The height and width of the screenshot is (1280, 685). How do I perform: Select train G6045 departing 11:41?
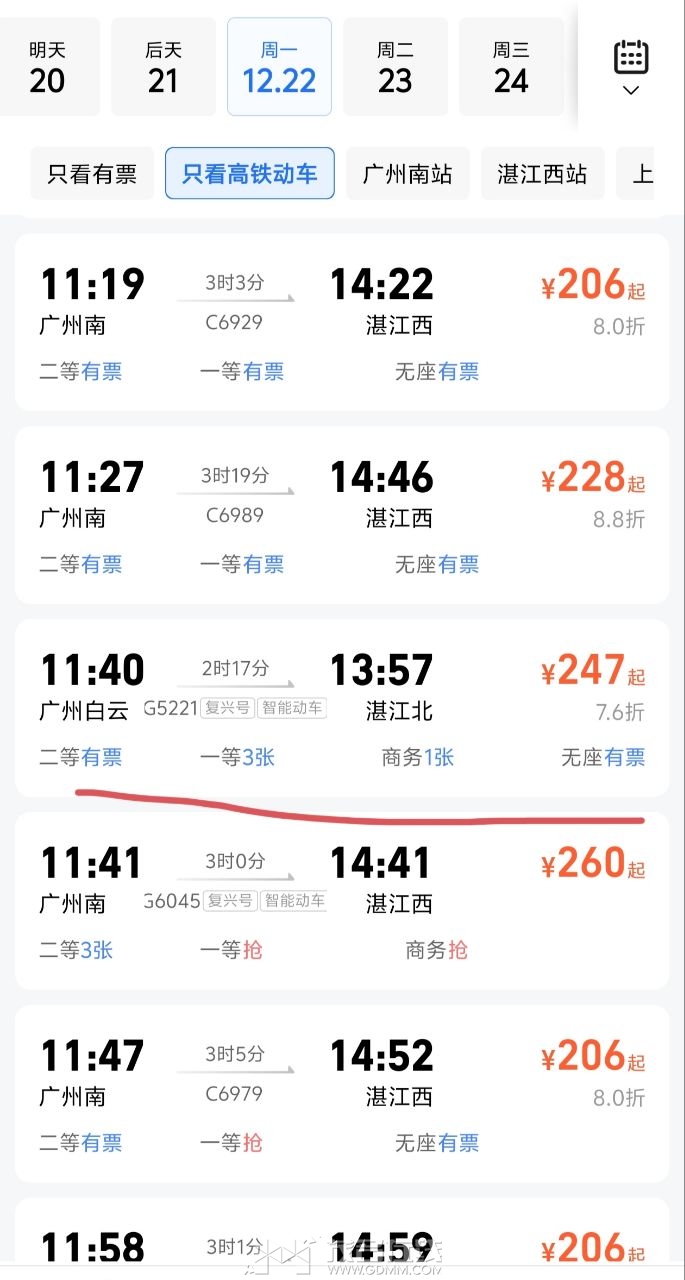(342, 900)
